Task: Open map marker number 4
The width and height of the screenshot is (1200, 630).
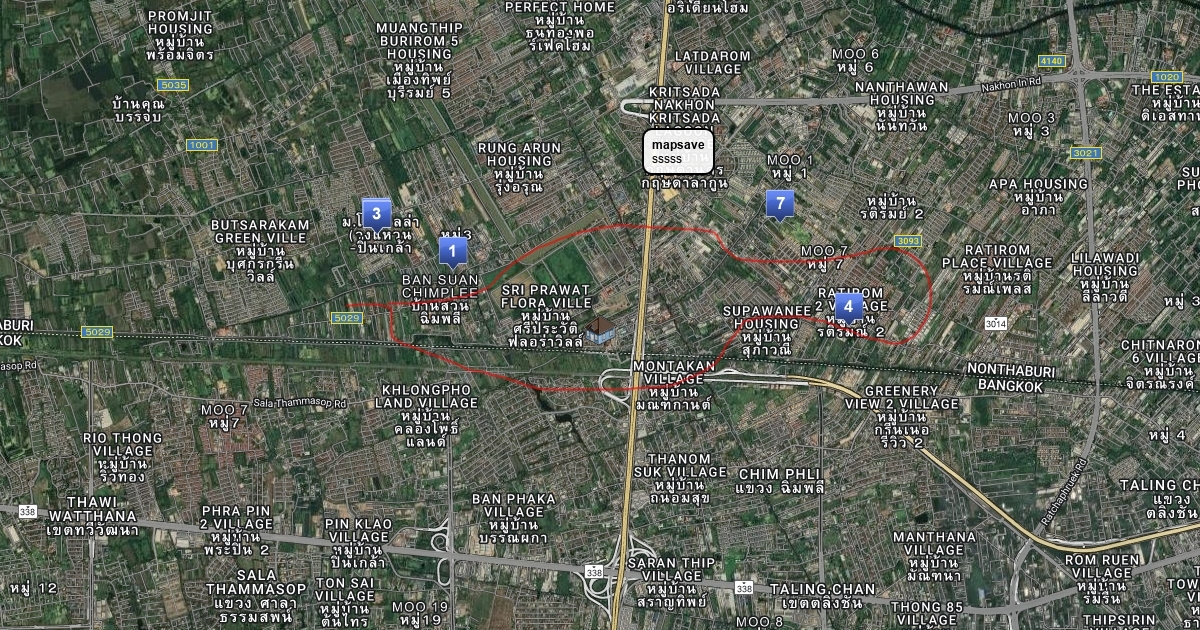Action: (848, 306)
